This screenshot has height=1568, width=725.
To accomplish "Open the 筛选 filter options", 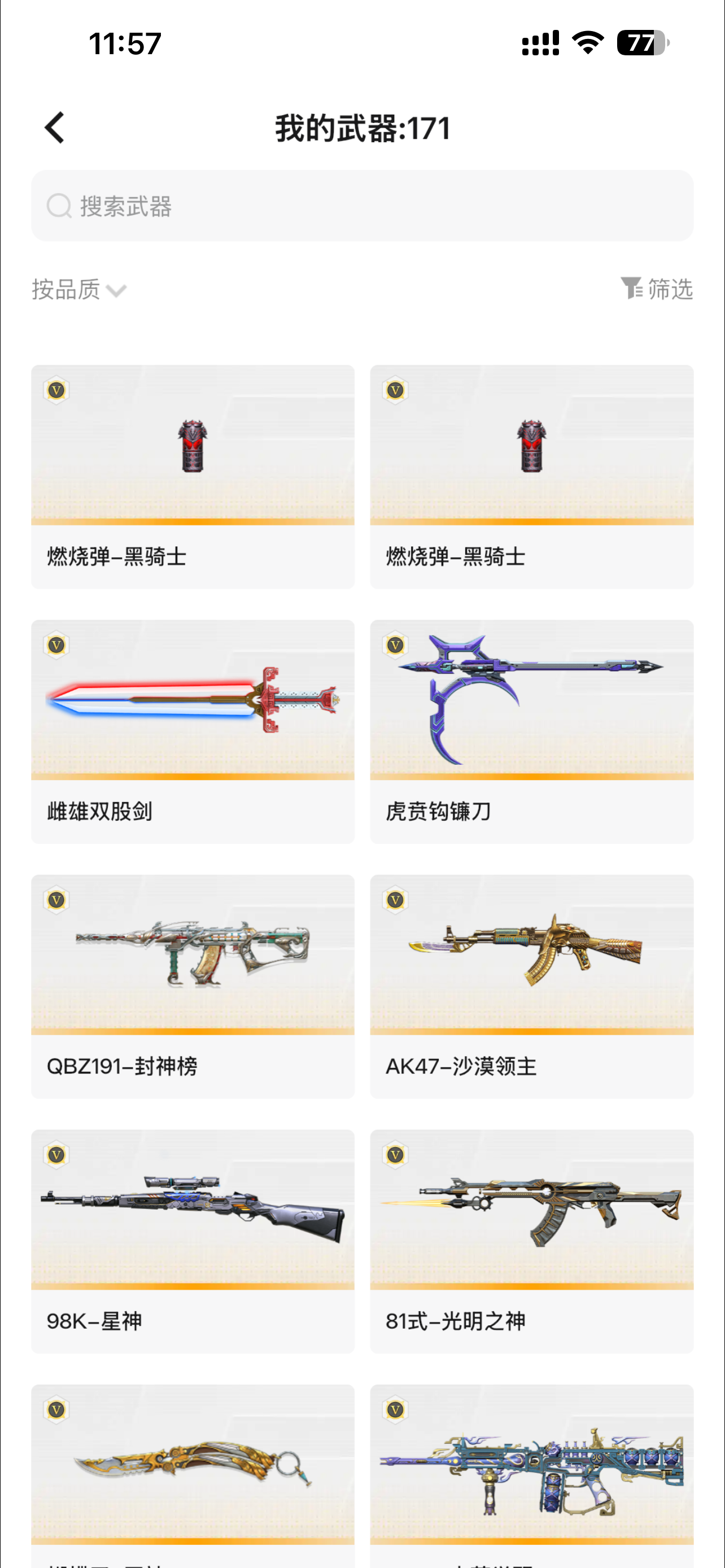I will pyautogui.click(x=656, y=288).
